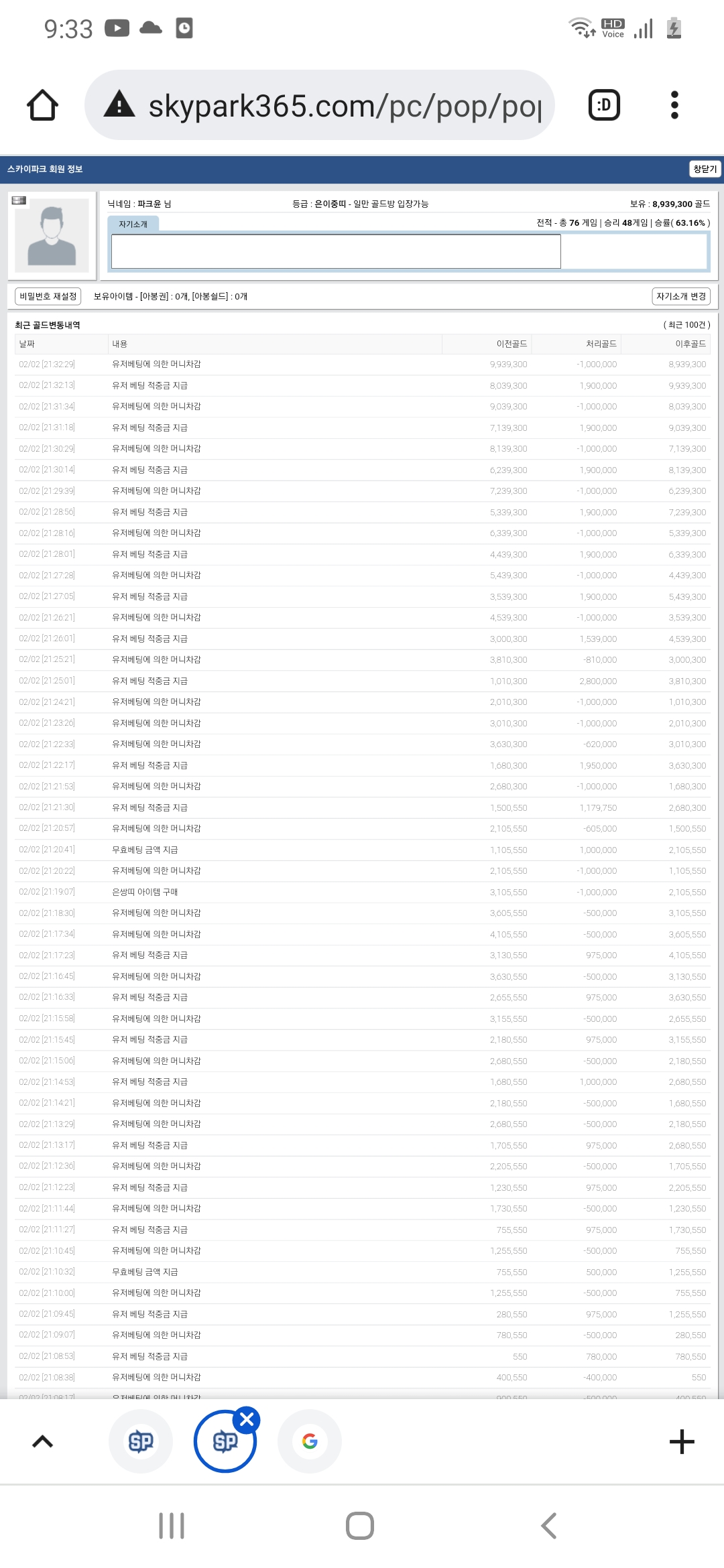The height and width of the screenshot is (1568, 724).
Task: Edit the self-introduction text box
Action: point(336,251)
